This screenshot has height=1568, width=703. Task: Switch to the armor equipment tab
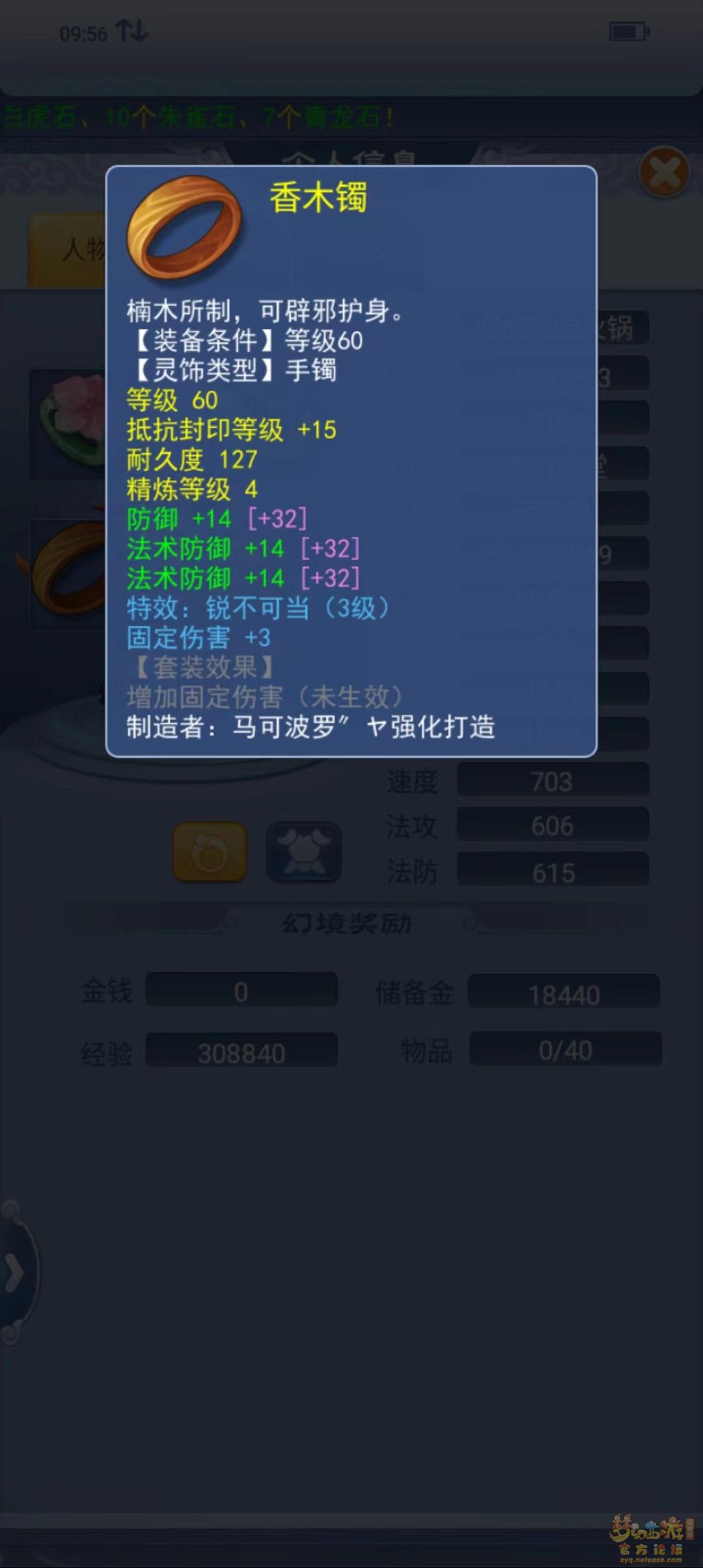(x=304, y=852)
